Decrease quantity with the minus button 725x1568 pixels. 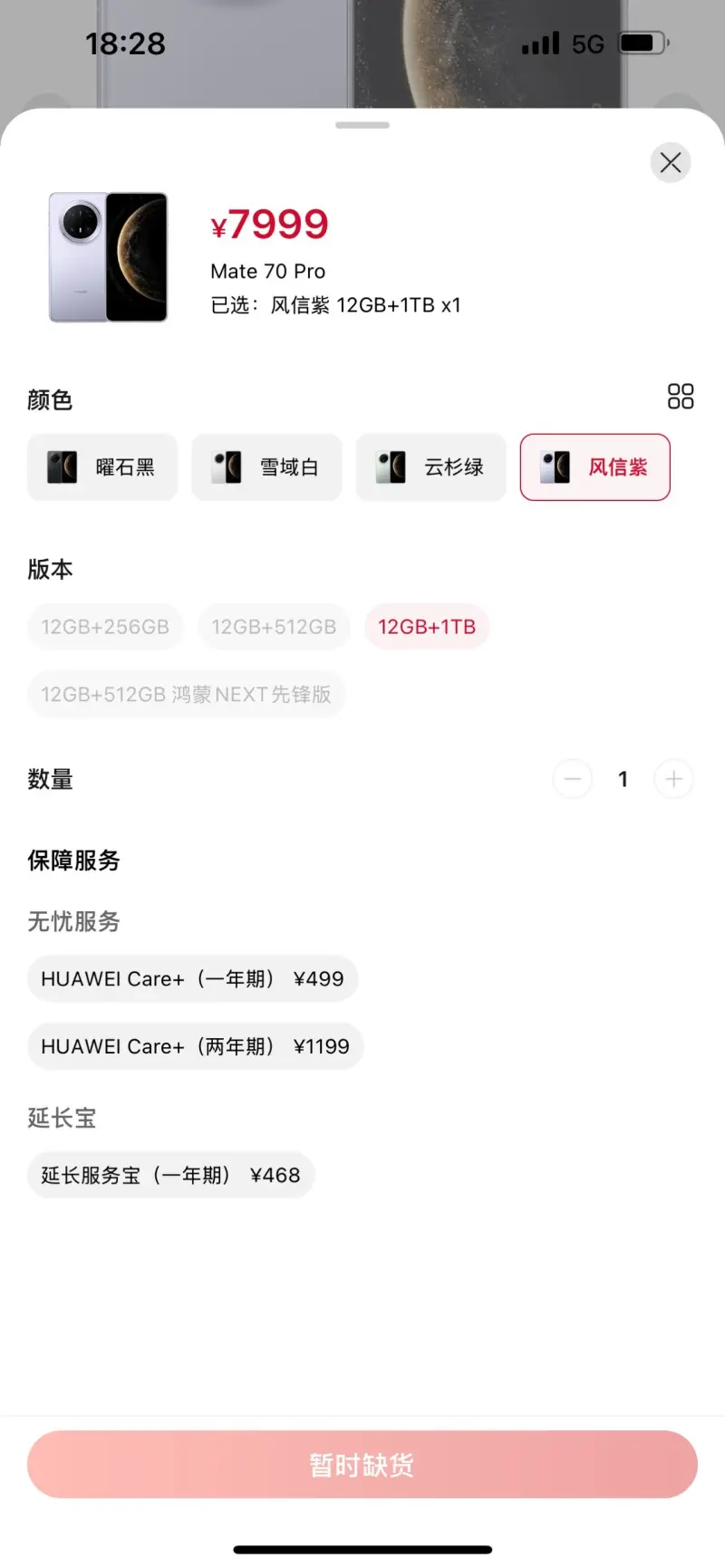tap(573, 779)
